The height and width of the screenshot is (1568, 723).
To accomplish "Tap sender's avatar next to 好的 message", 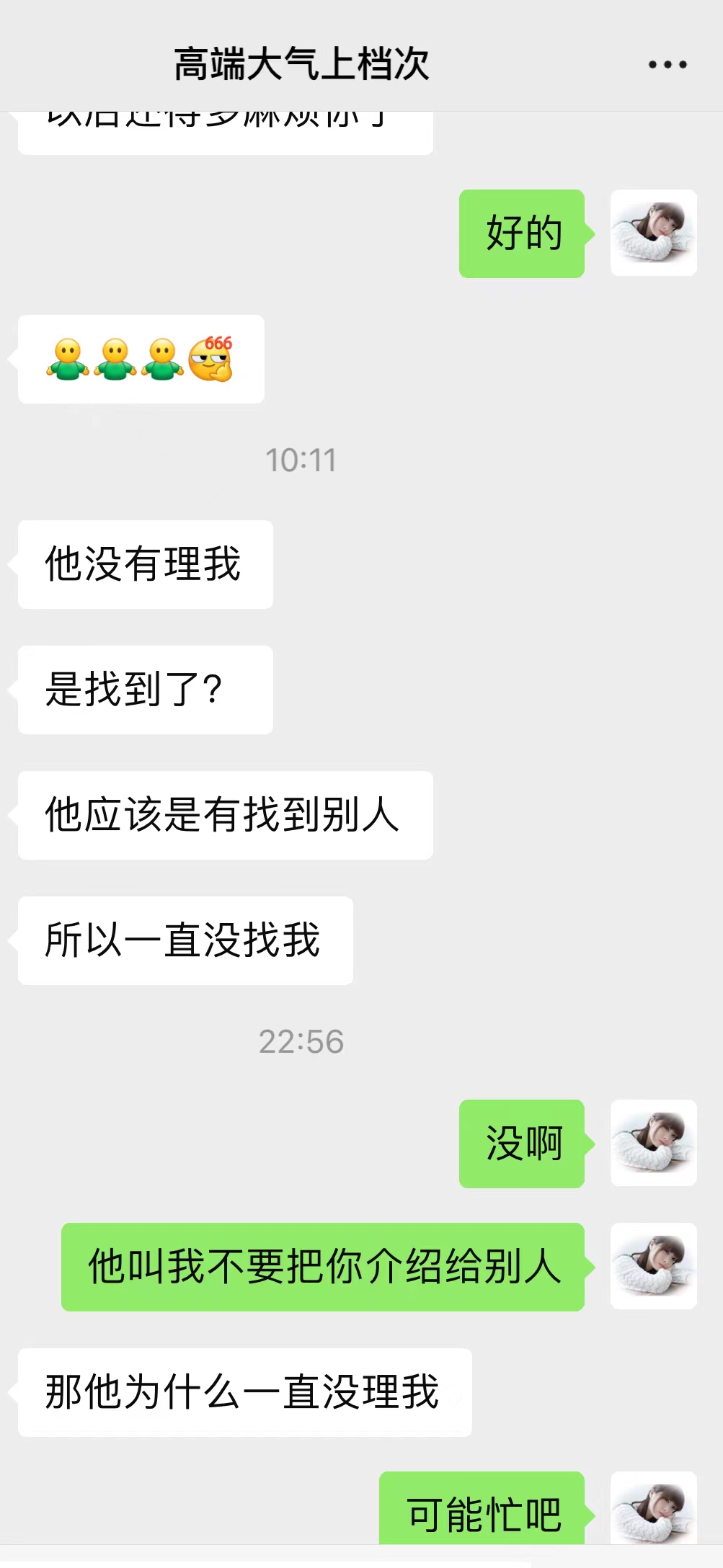I will click(x=653, y=233).
